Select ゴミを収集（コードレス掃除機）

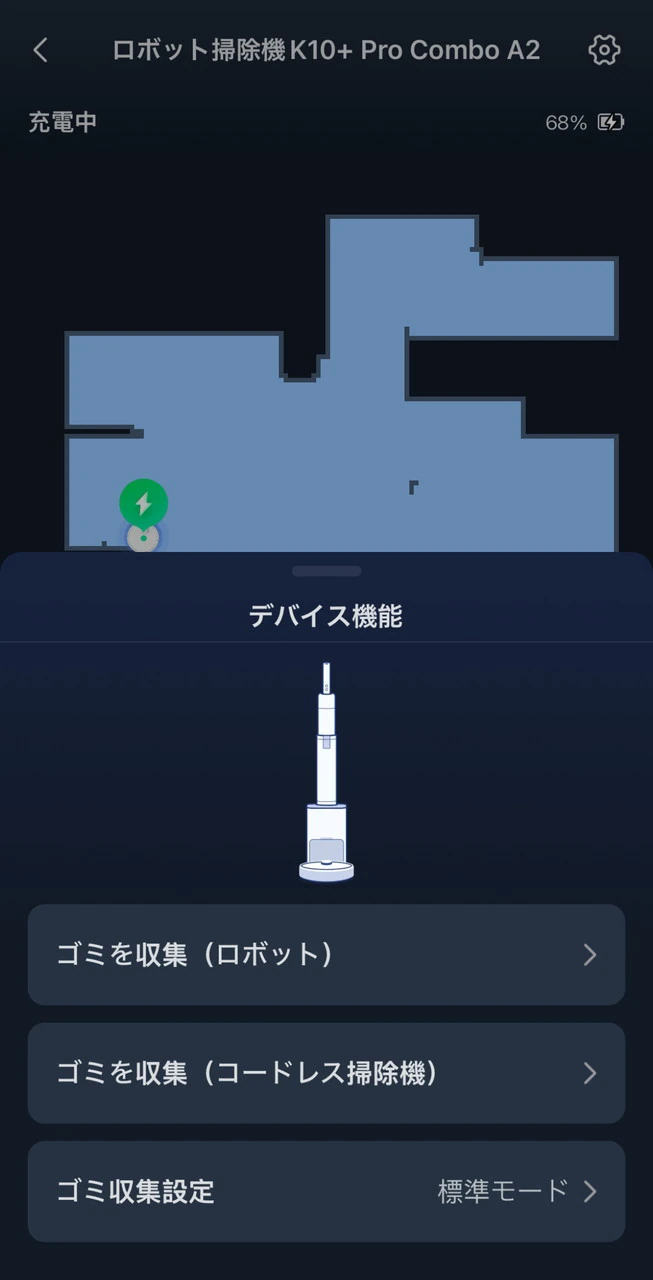point(326,1073)
